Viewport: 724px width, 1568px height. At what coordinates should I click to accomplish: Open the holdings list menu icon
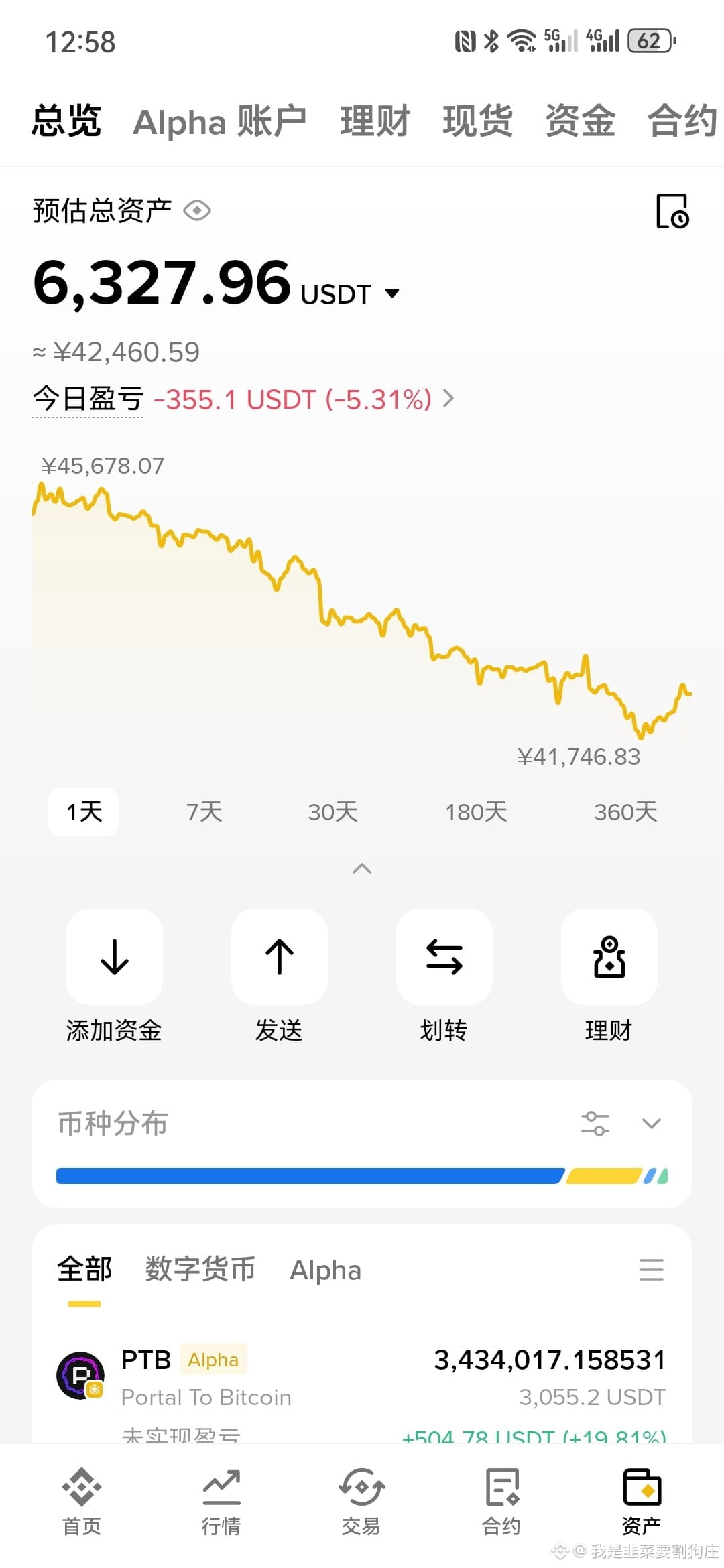(652, 1270)
